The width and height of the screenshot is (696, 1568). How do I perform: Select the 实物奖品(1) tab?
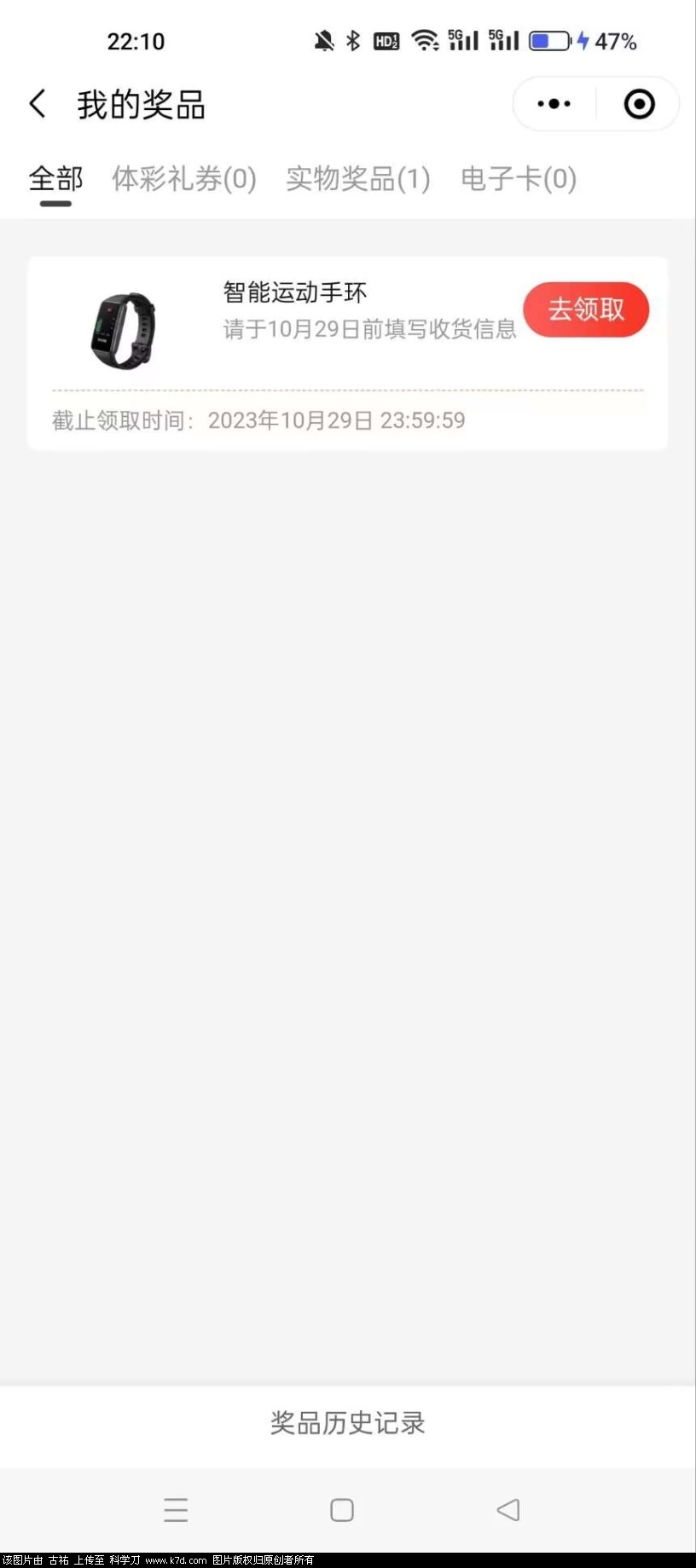[357, 179]
